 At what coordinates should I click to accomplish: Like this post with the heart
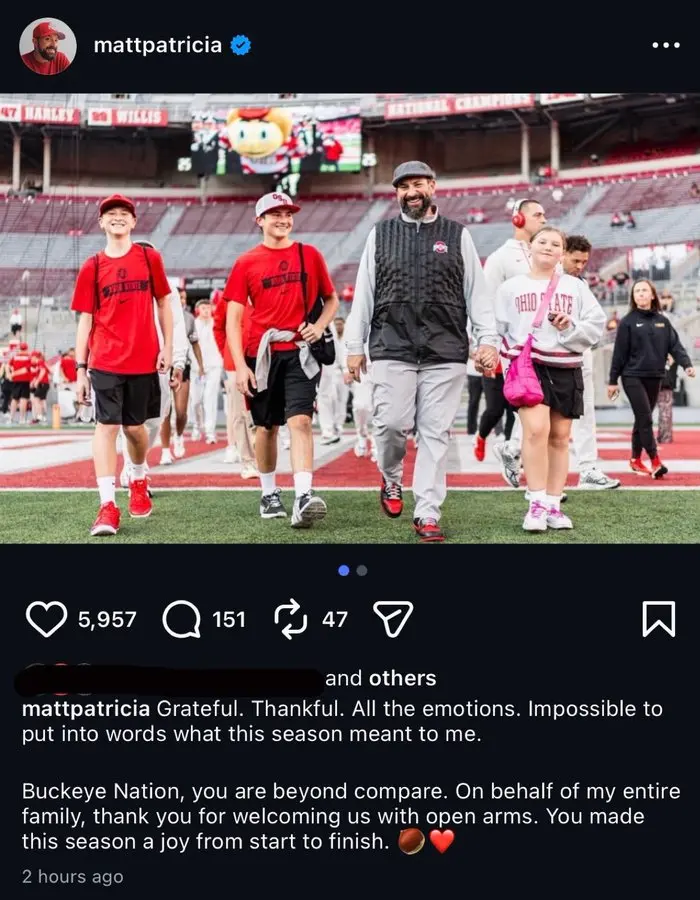pyautogui.click(x=46, y=619)
